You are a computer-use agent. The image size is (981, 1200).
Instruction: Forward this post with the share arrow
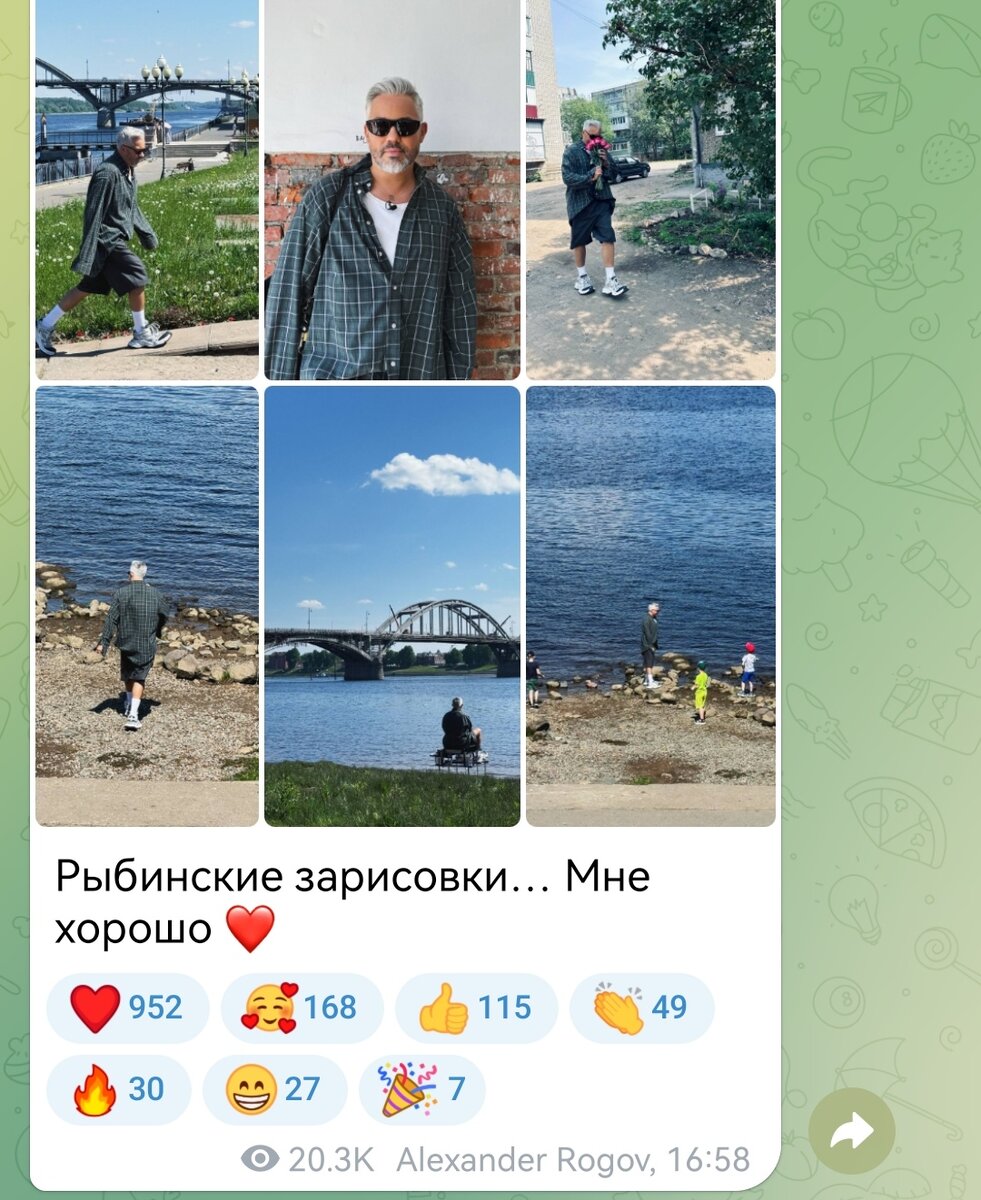click(851, 1131)
